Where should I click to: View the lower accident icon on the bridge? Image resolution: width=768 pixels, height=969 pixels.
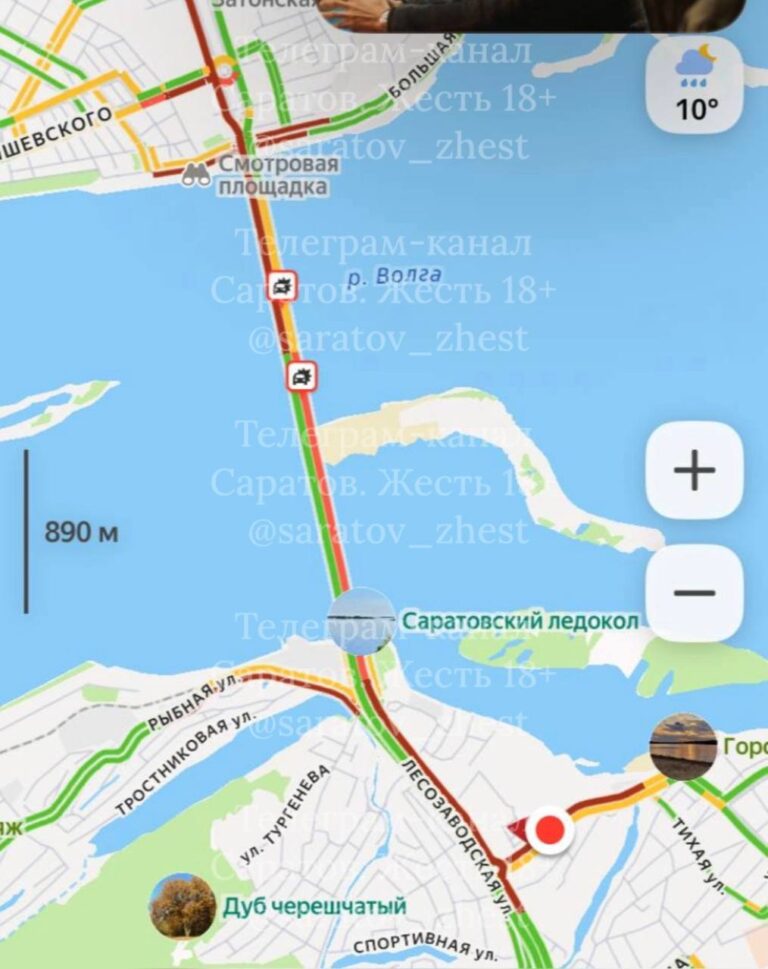point(302,376)
